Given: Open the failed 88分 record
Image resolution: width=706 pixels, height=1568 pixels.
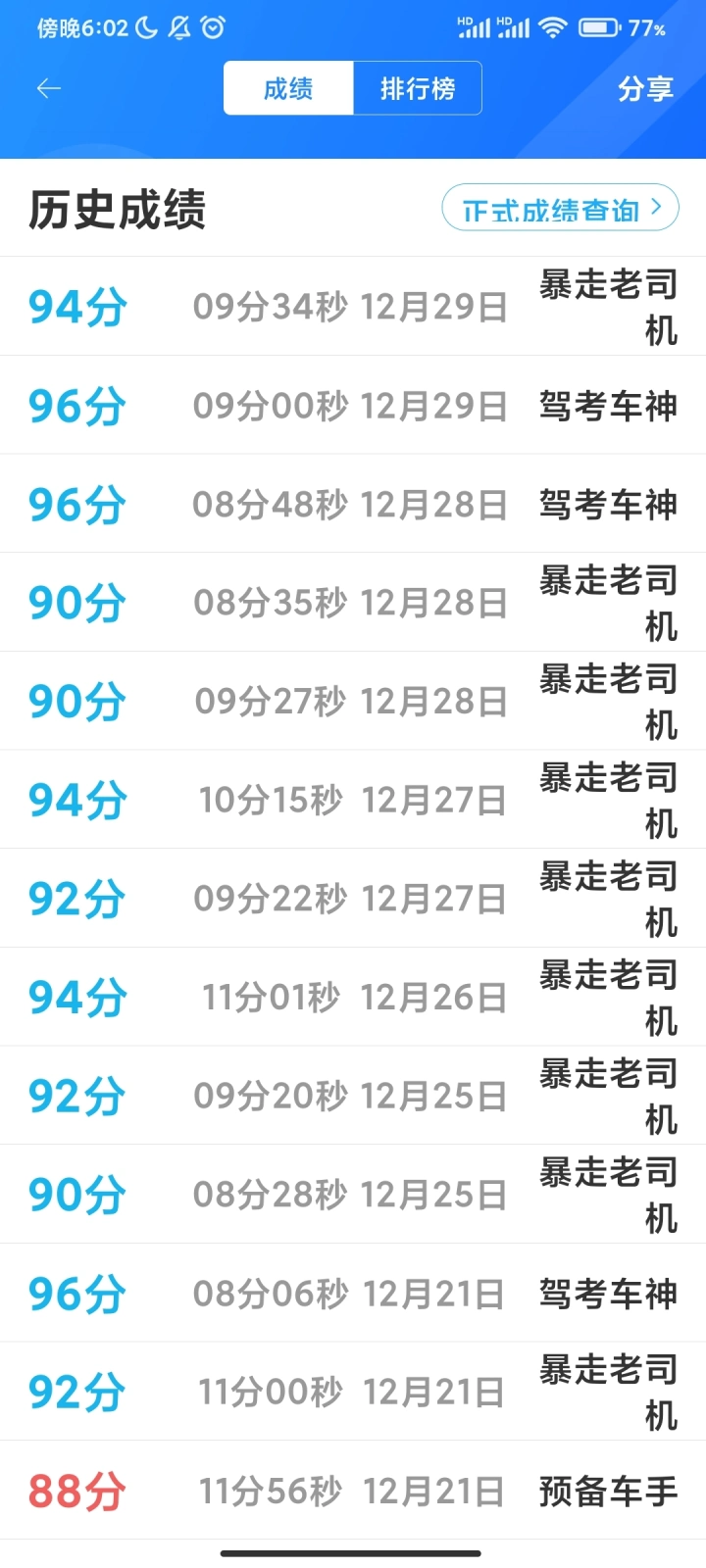Looking at the screenshot, I should tap(353, 1491).
